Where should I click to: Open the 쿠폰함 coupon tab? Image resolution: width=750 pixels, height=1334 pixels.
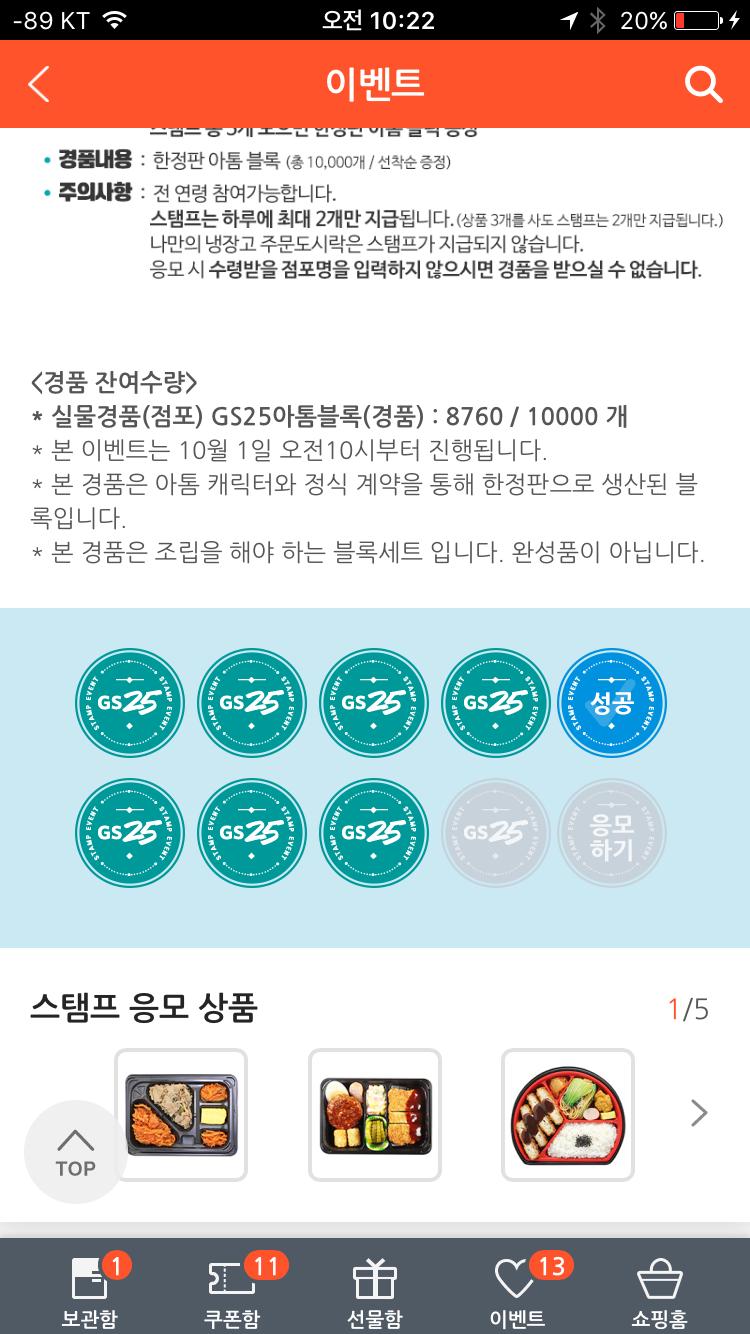pos(232,1292)
